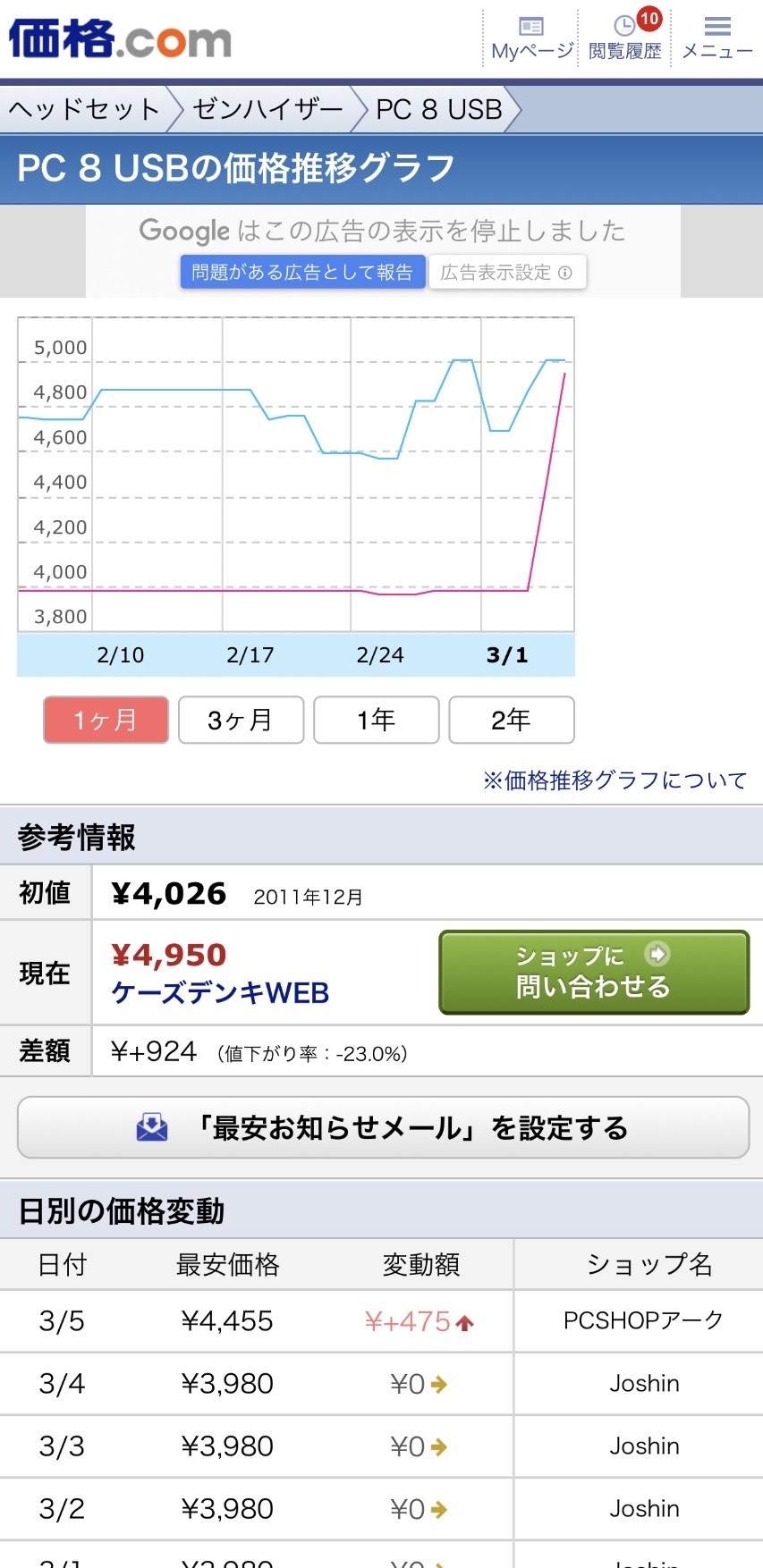Switch graph to 3ヶ月
Image resolution: width=763 pixels, height=1568 pixels.
[241, 720]
